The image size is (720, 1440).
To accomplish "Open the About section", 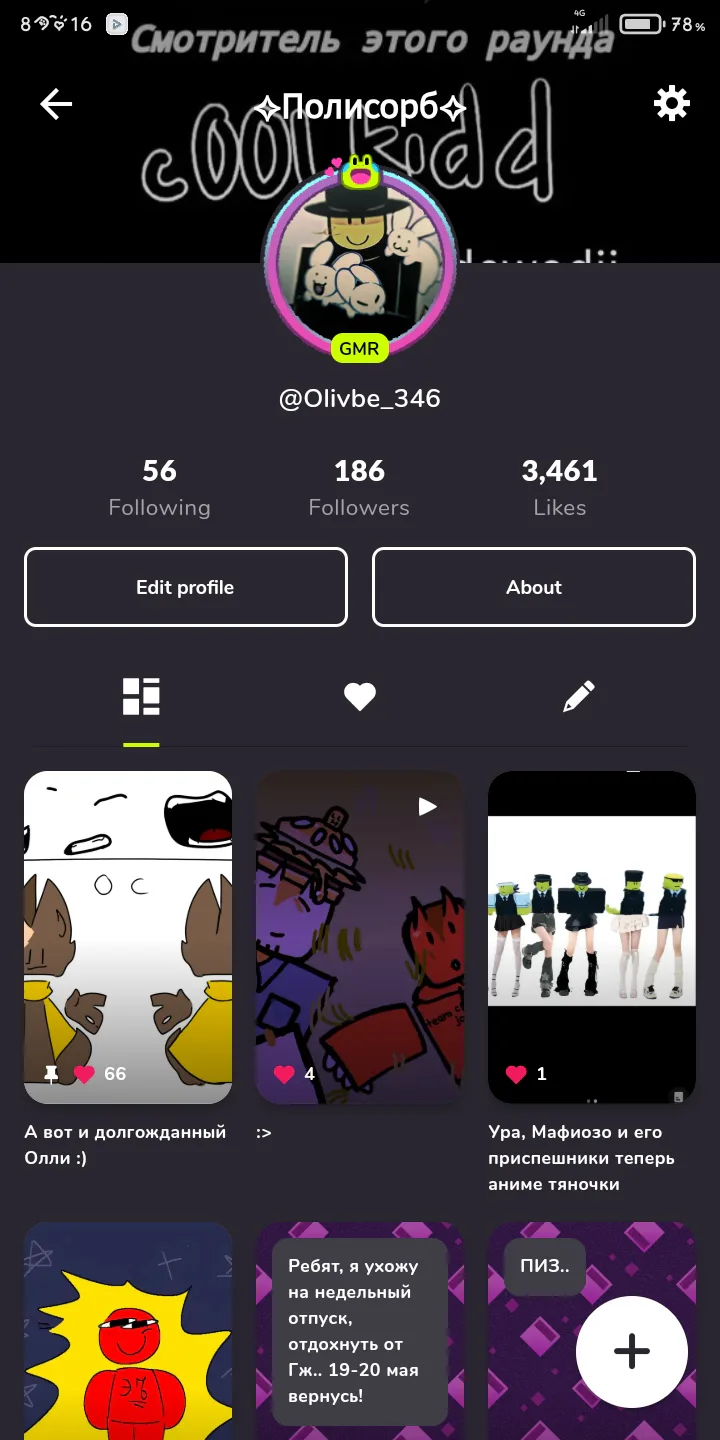I will point(534,587).
